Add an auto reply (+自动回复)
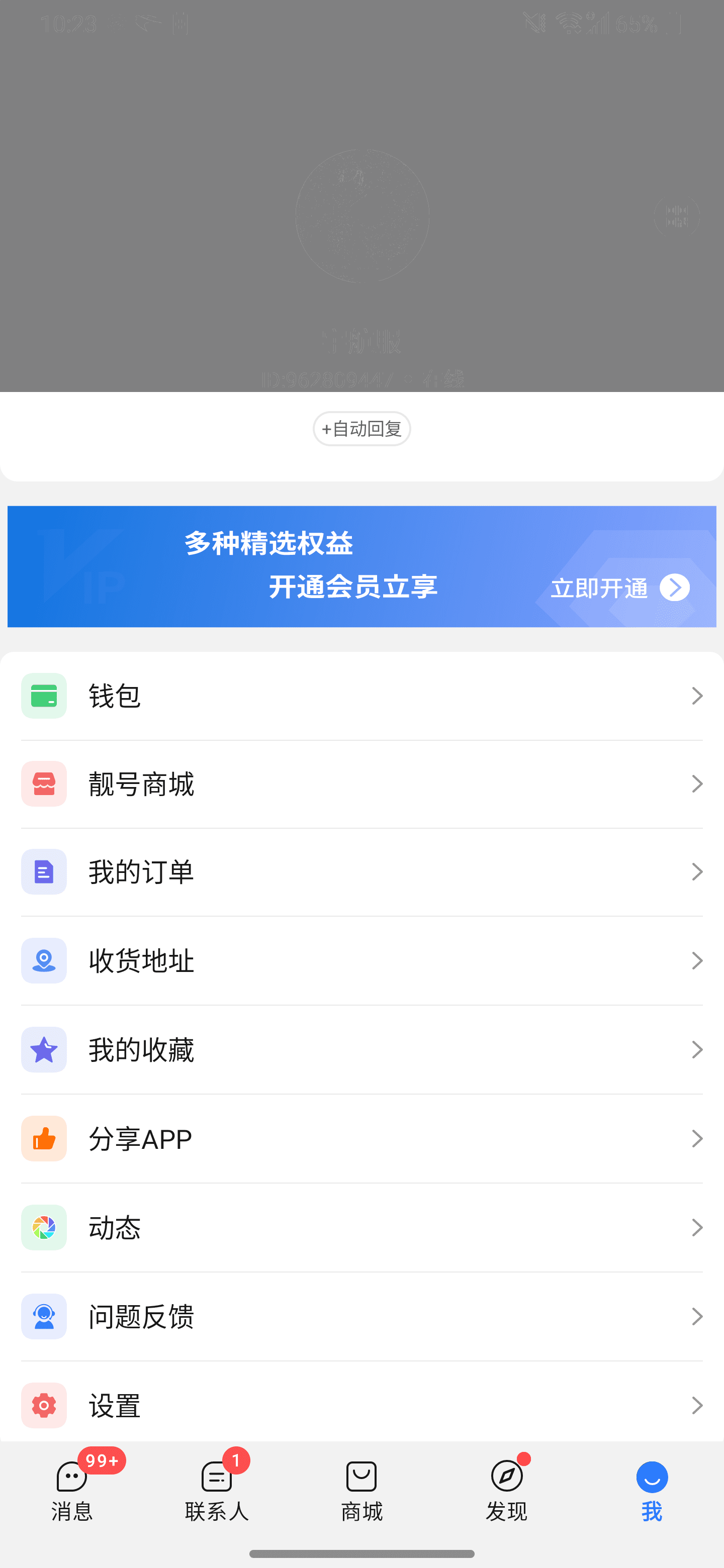Image resolution: width=724 pixels, height=1568 pixels. click(361, 429)
